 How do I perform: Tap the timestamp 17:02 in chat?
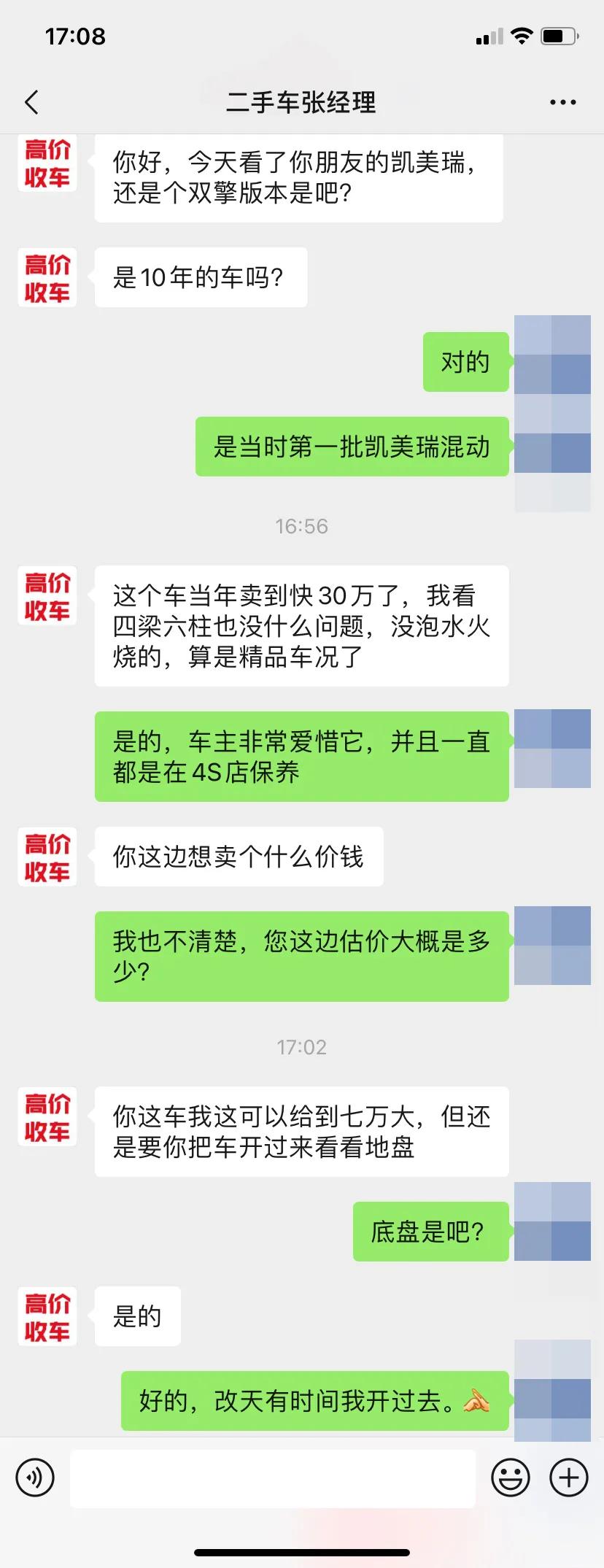coord(301,1046)
